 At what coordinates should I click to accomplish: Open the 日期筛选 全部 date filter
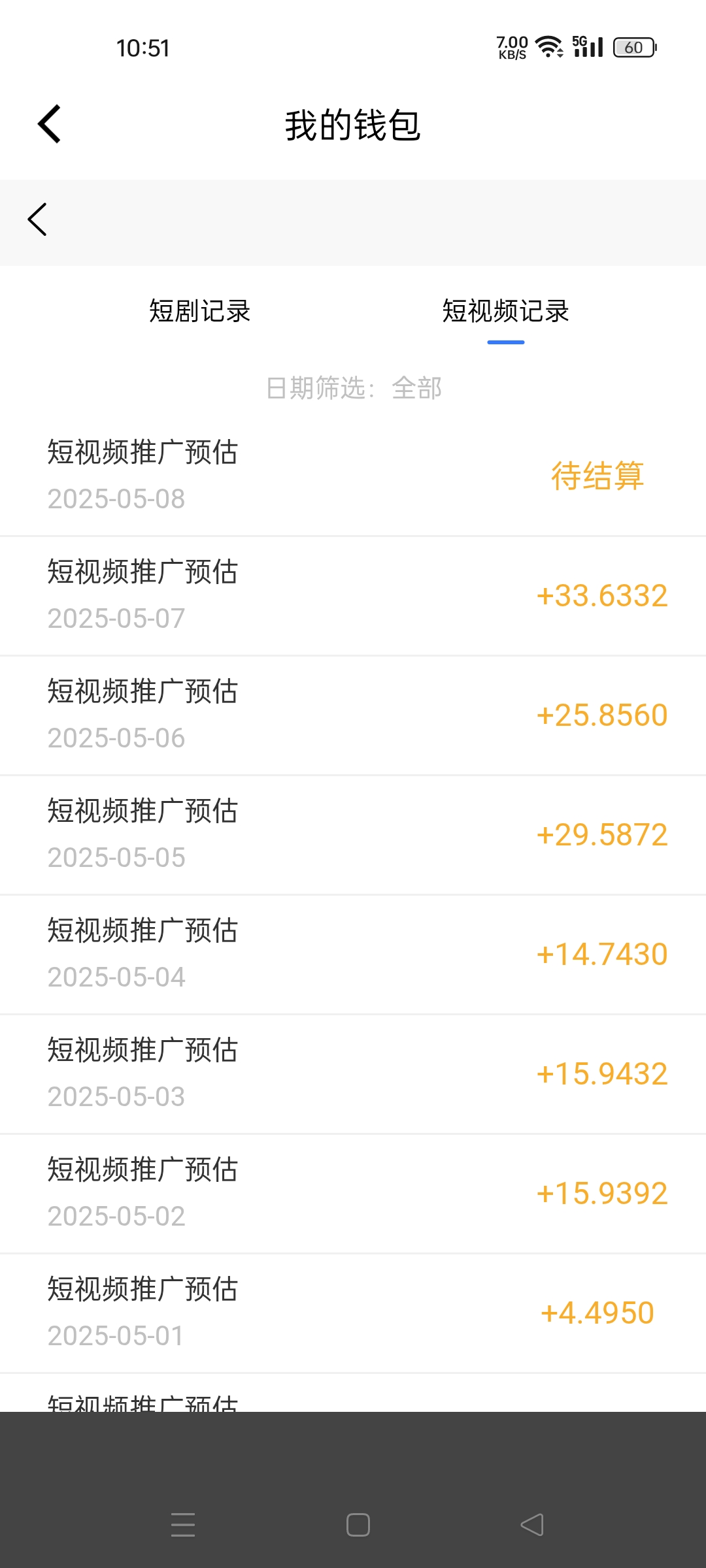point(354,388)
